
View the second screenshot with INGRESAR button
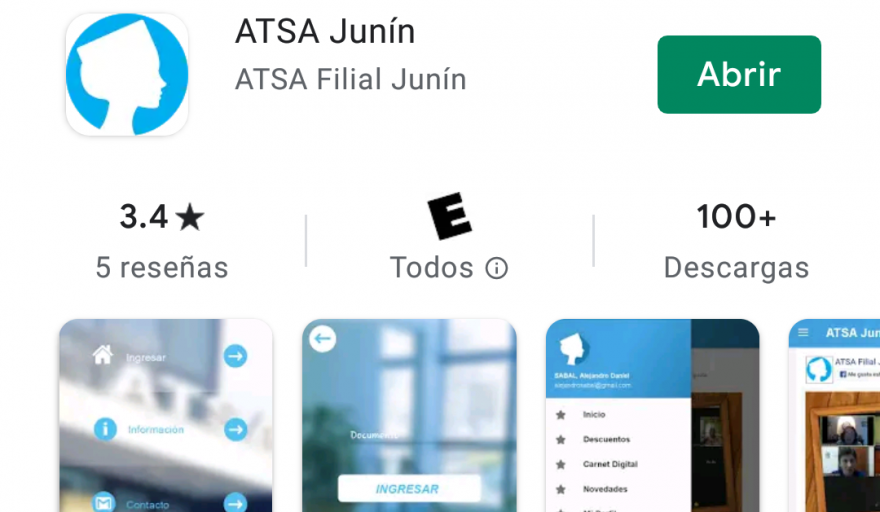pyautogui.click(x=409, y=415)
